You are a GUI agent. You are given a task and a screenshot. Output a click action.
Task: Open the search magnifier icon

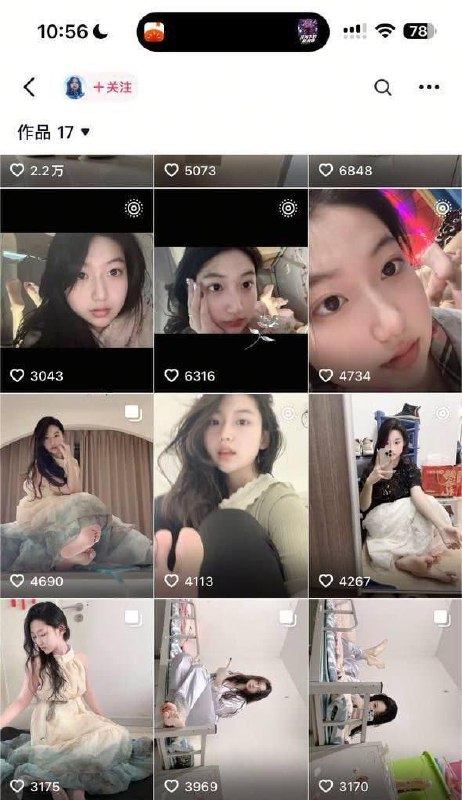(x=382, y=87)
